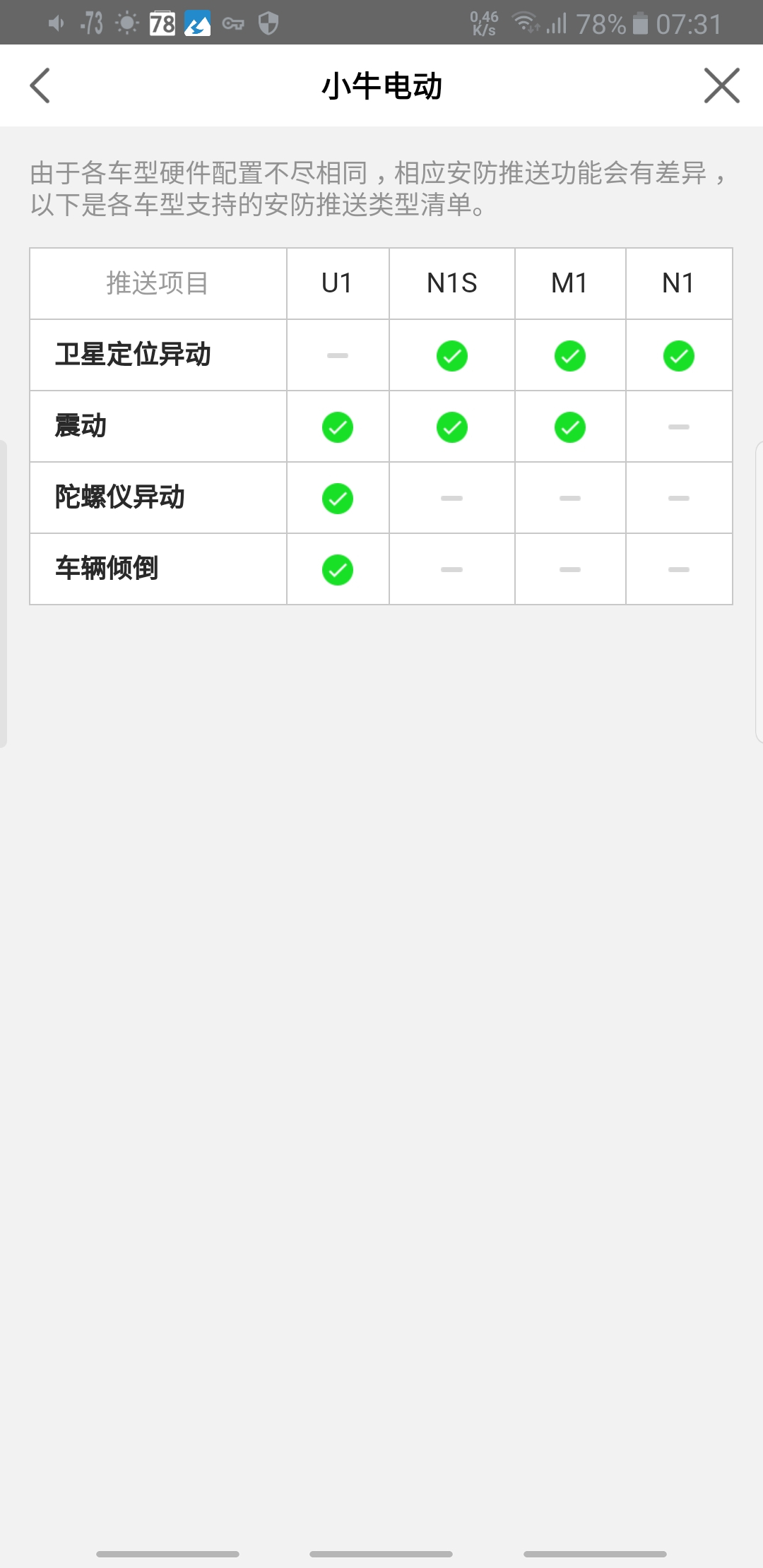Go back from the 小牛电动 page
This screenshot has width=763, height=1568.
click(x=40, y=85)
